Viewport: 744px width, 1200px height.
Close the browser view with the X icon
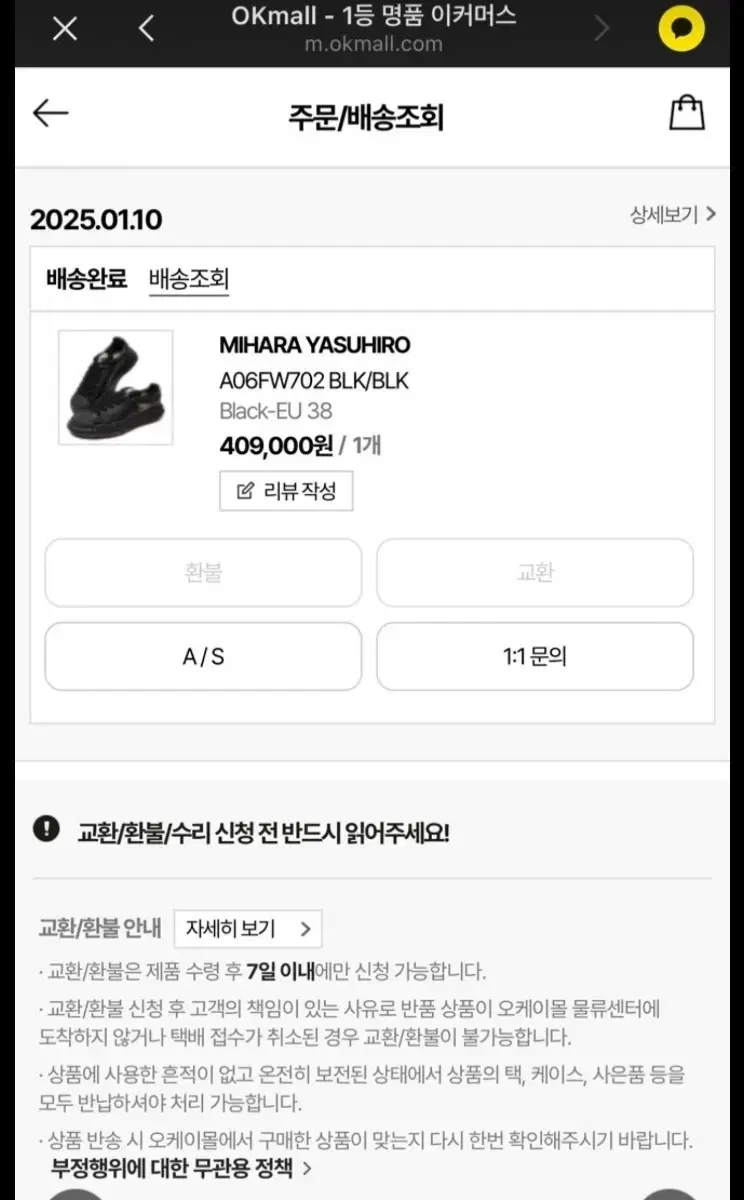[64, 29]
